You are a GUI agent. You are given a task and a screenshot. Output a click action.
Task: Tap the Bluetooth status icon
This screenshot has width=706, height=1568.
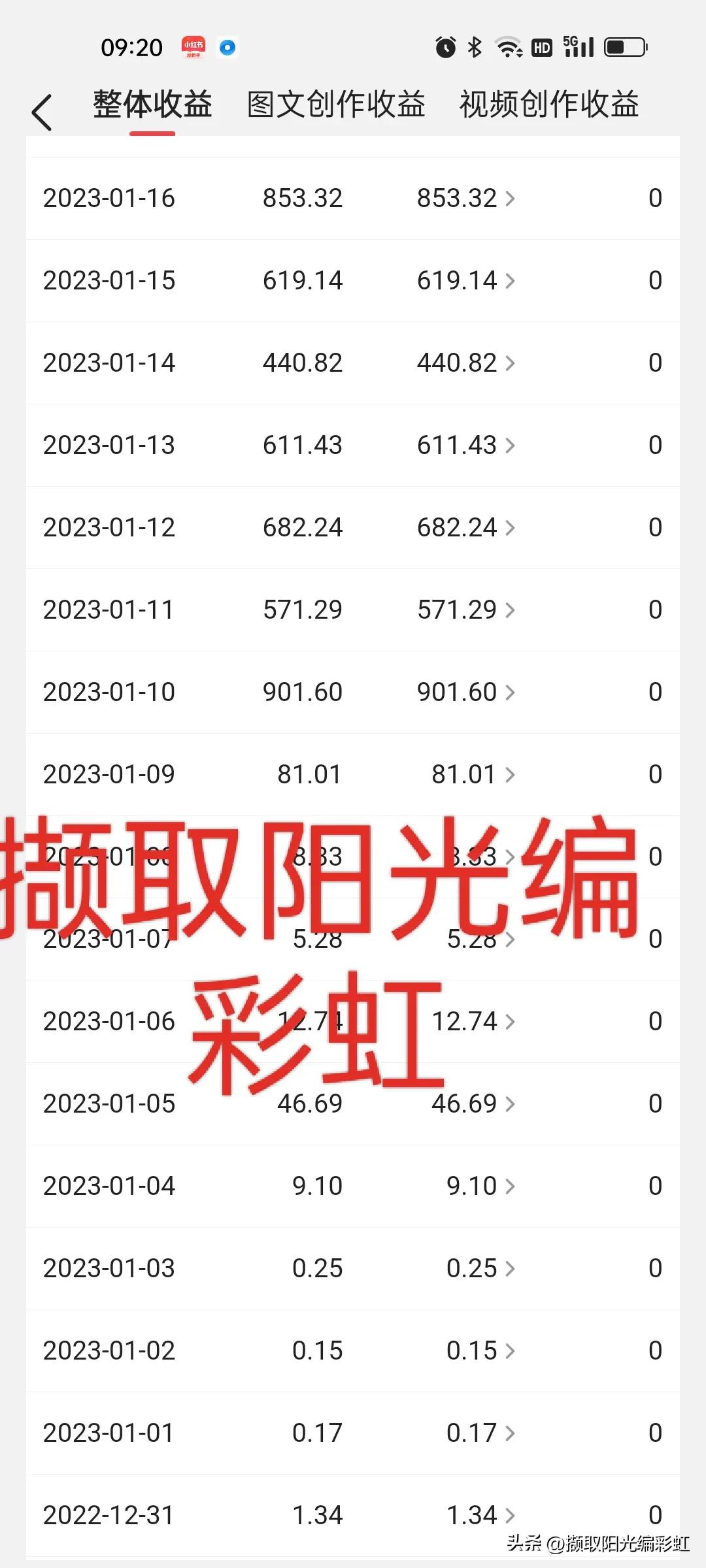[473, 47]
